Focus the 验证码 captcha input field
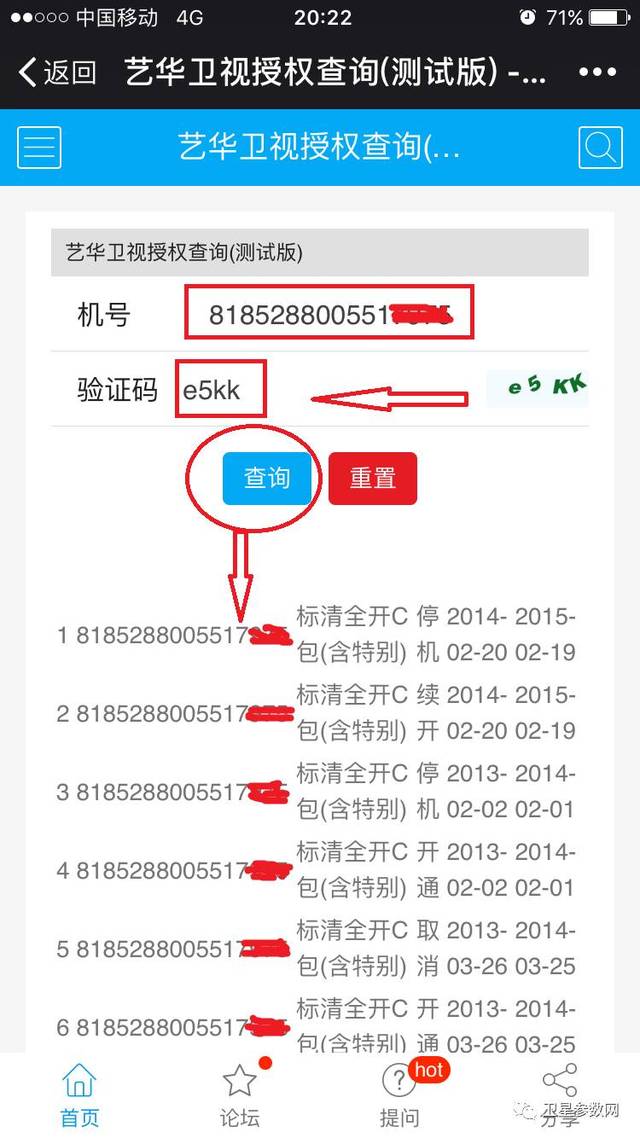The height and width of the screenshot is (1138, 640). click(221, 390)
